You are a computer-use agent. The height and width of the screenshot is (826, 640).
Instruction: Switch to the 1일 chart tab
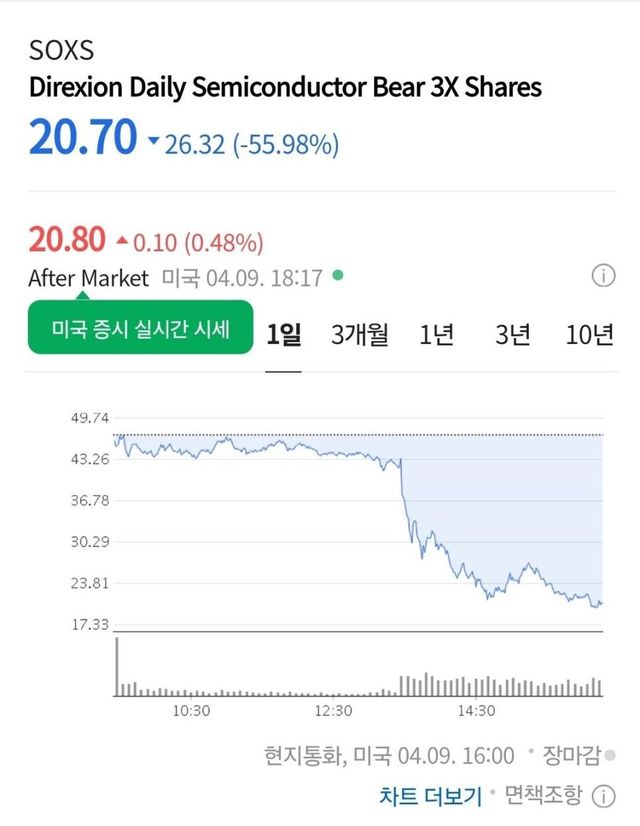284,336
